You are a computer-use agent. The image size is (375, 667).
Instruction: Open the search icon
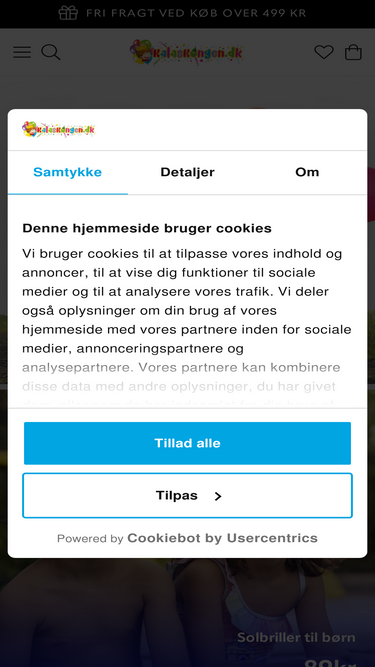click(x=51, y=52)
